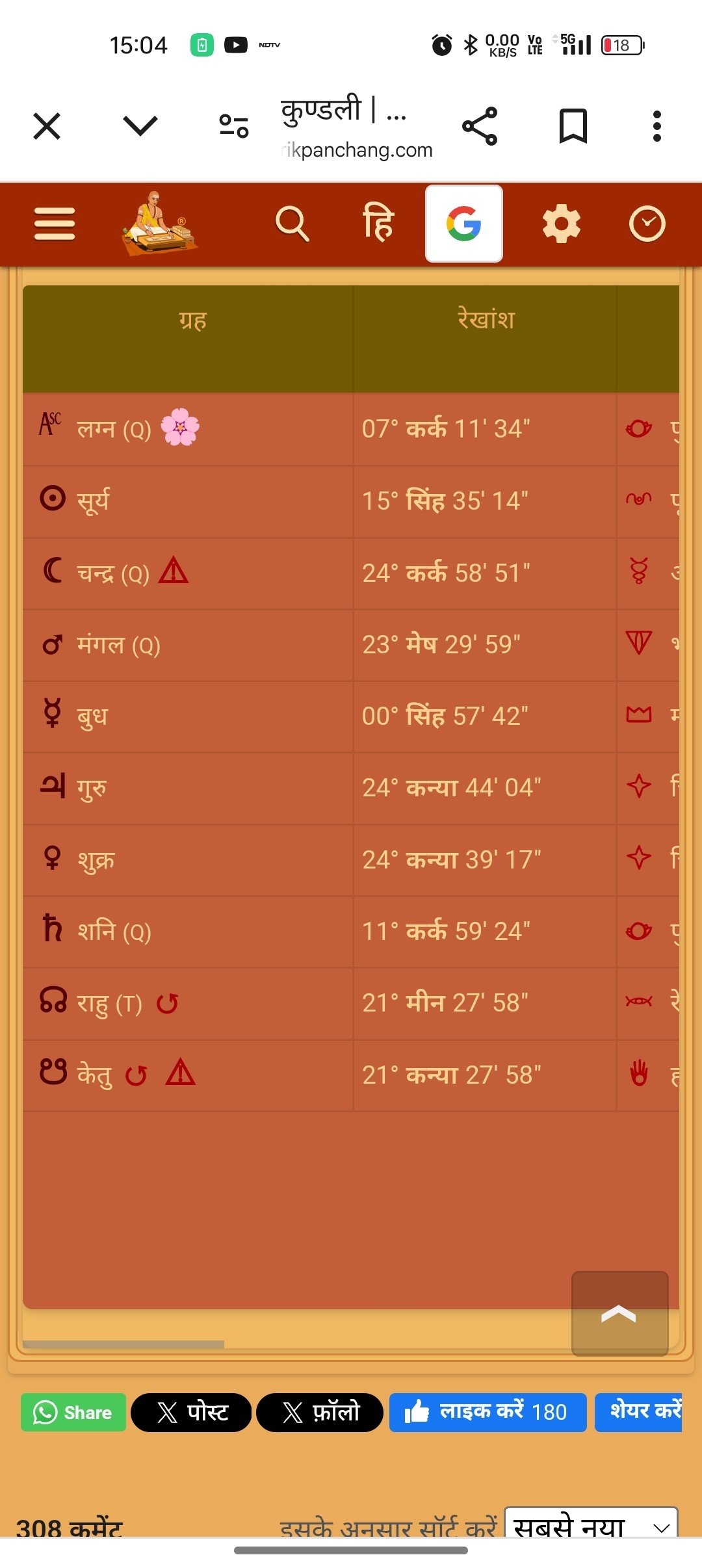Minimize the tab with the down chevron

[140, 126]
